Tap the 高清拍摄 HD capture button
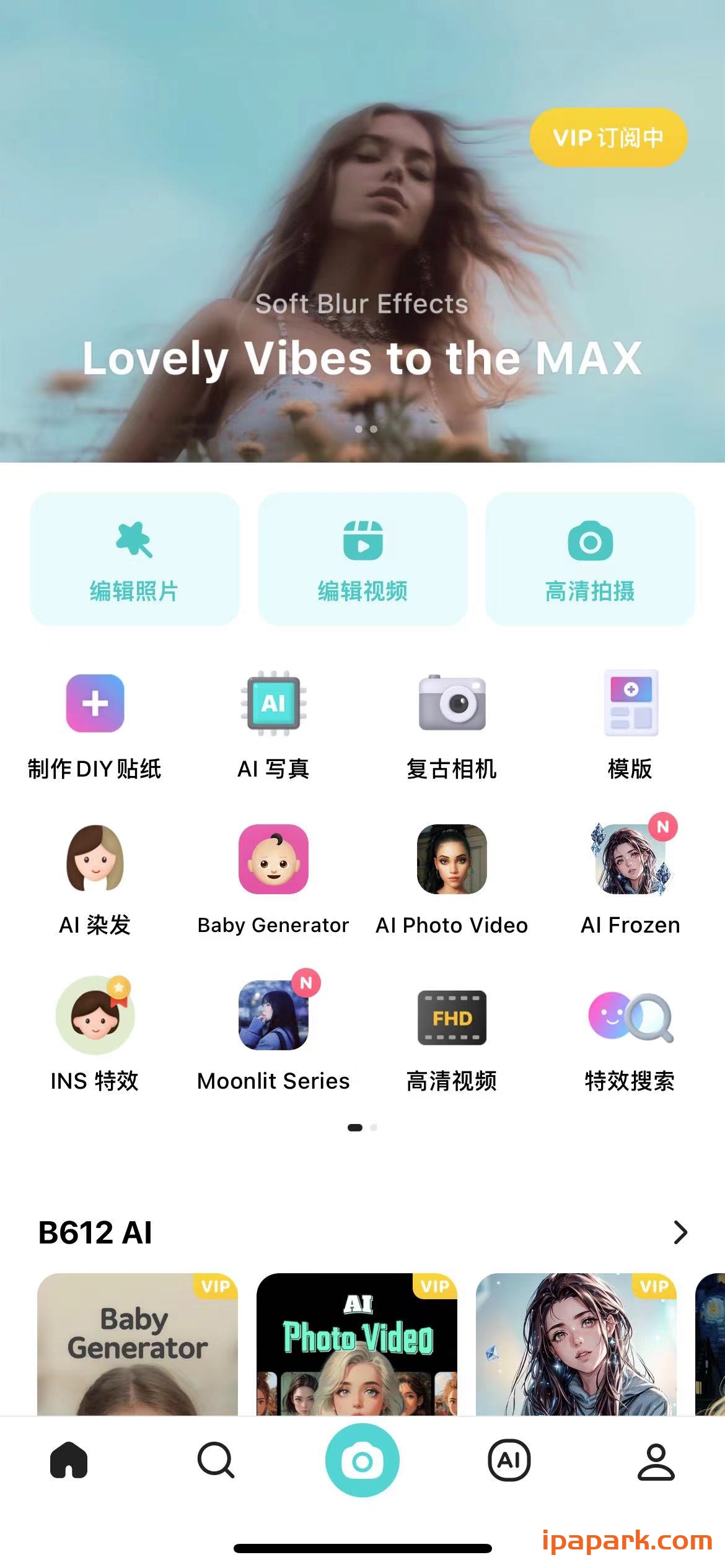 pyautogui.click(x=590, y=557)
